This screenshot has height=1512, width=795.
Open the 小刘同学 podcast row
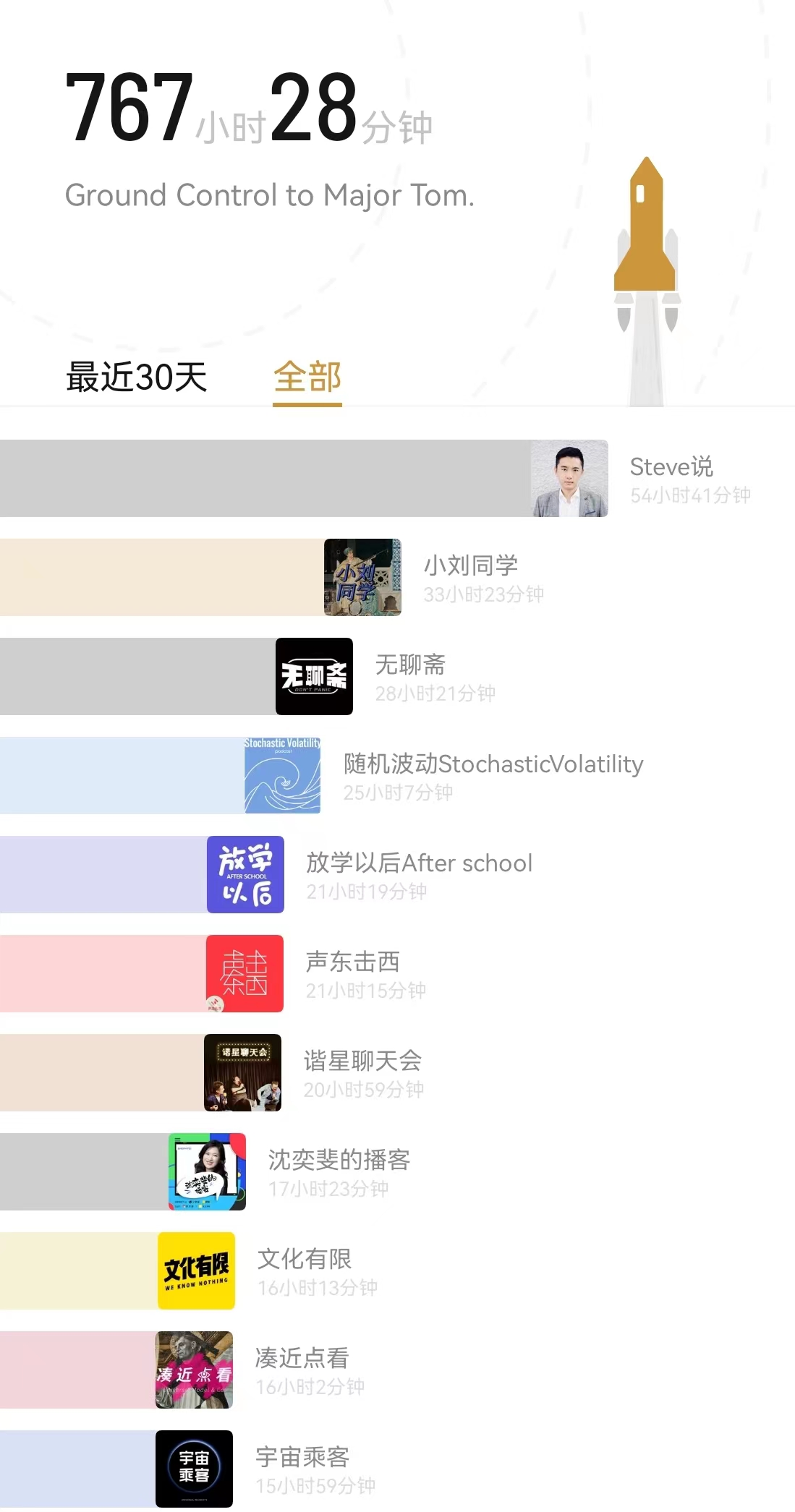(470, 566)
